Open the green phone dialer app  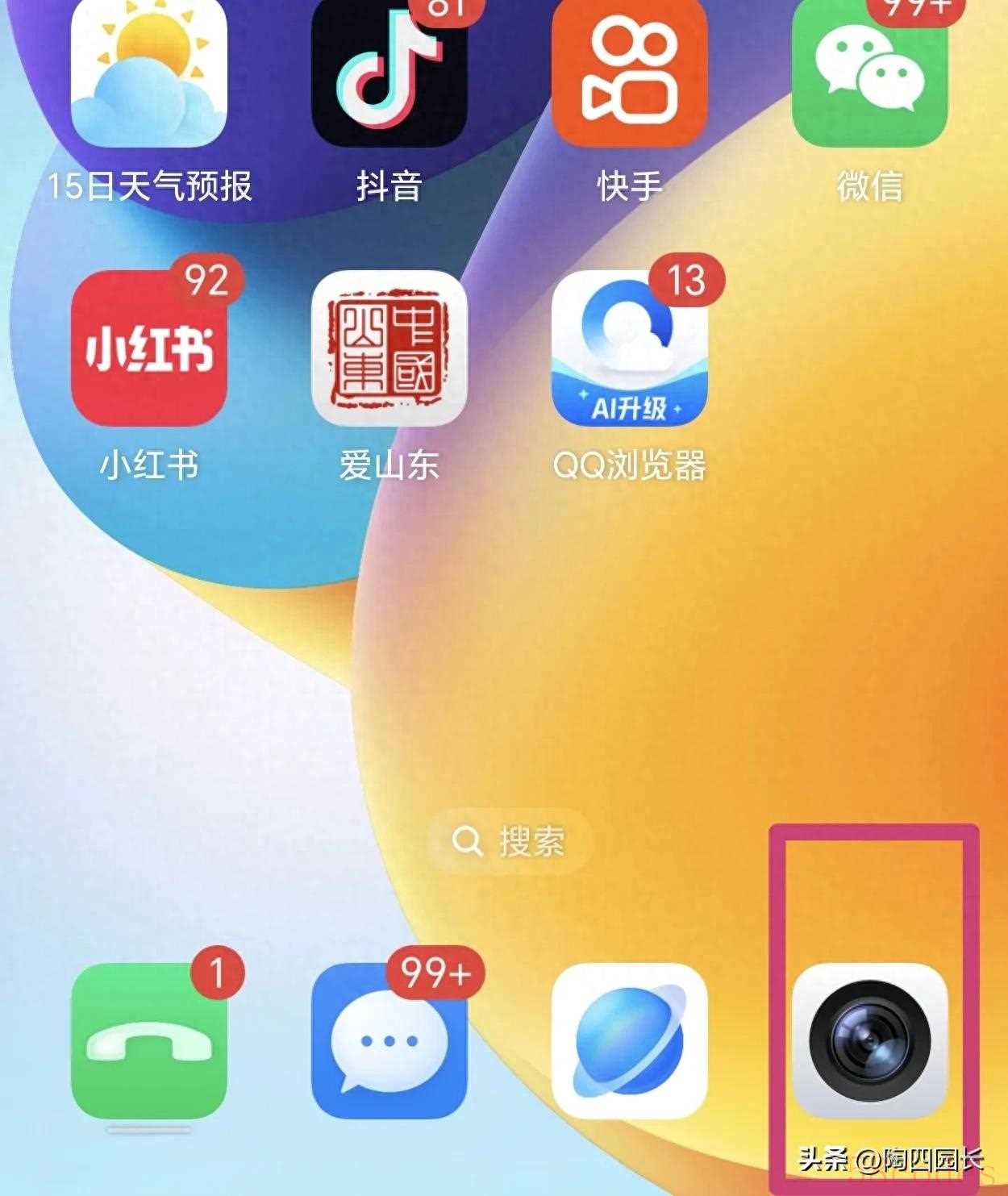pyautogui.click(x=149, y=1040)
